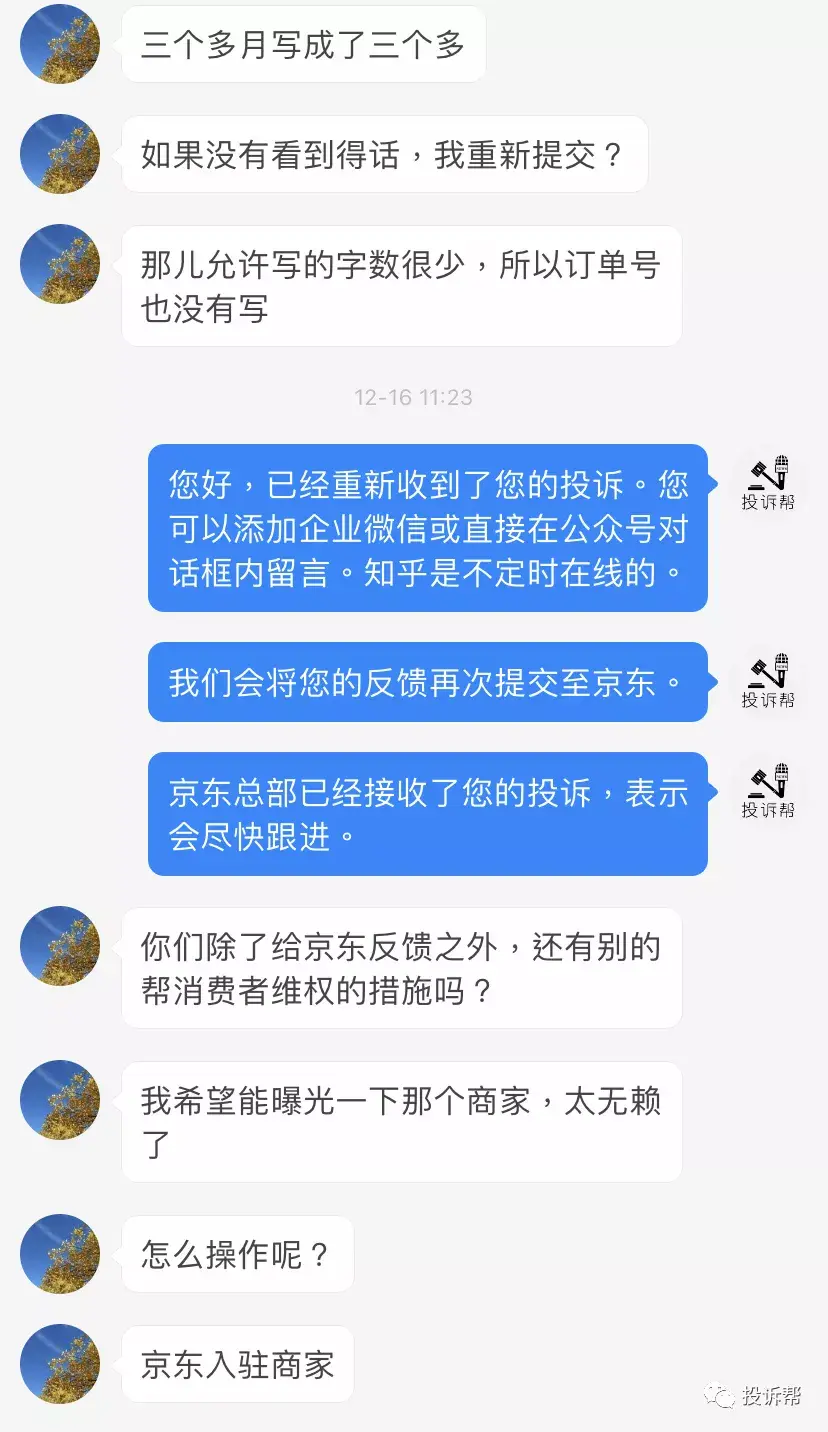This screenshot has height=1432, width=828.
Task: Open 投诉帮 avatar beside '京东总部已经接收' reply
Action: pos(768,790)
